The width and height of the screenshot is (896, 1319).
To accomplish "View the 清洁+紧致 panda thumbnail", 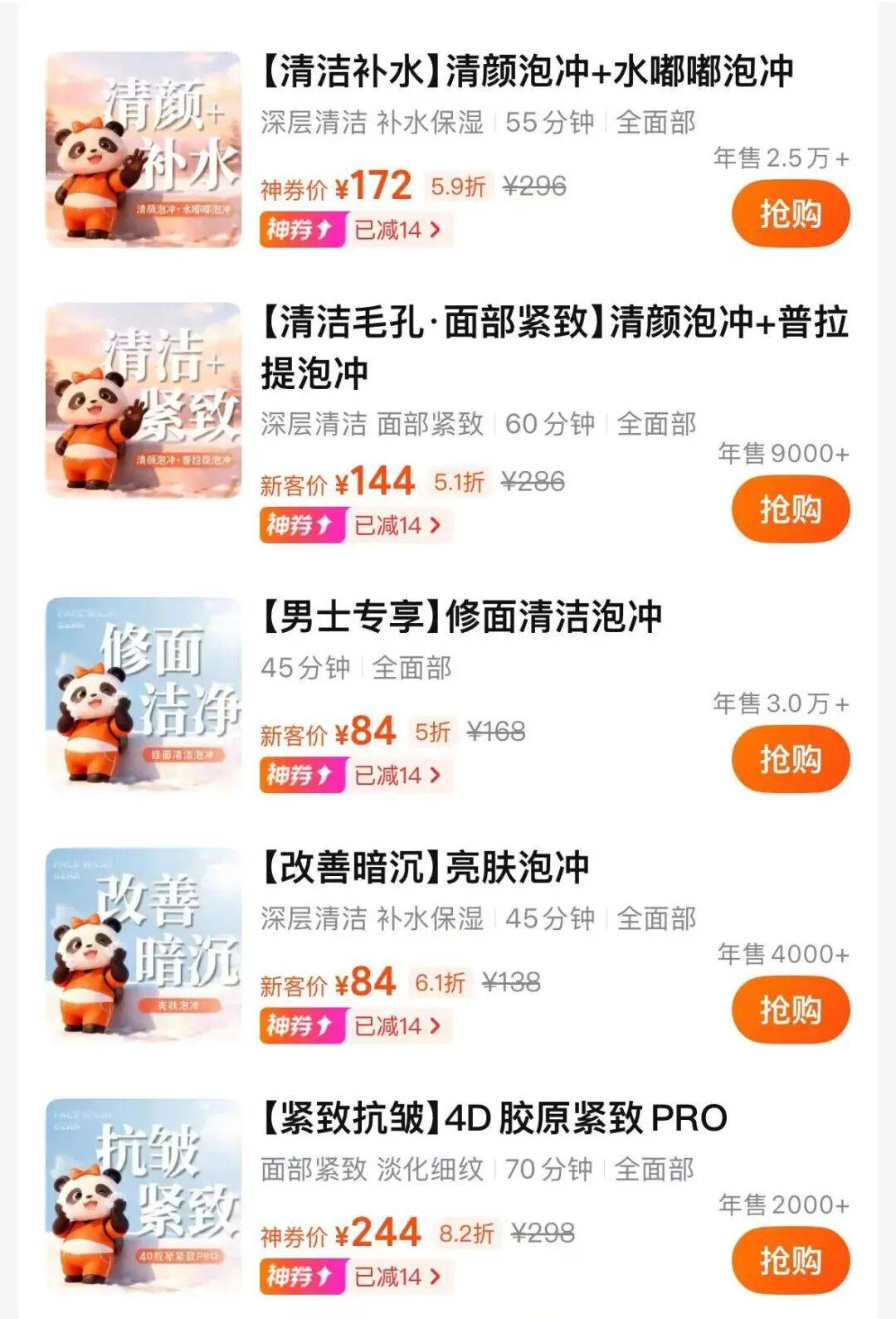I will click(144, 401).
